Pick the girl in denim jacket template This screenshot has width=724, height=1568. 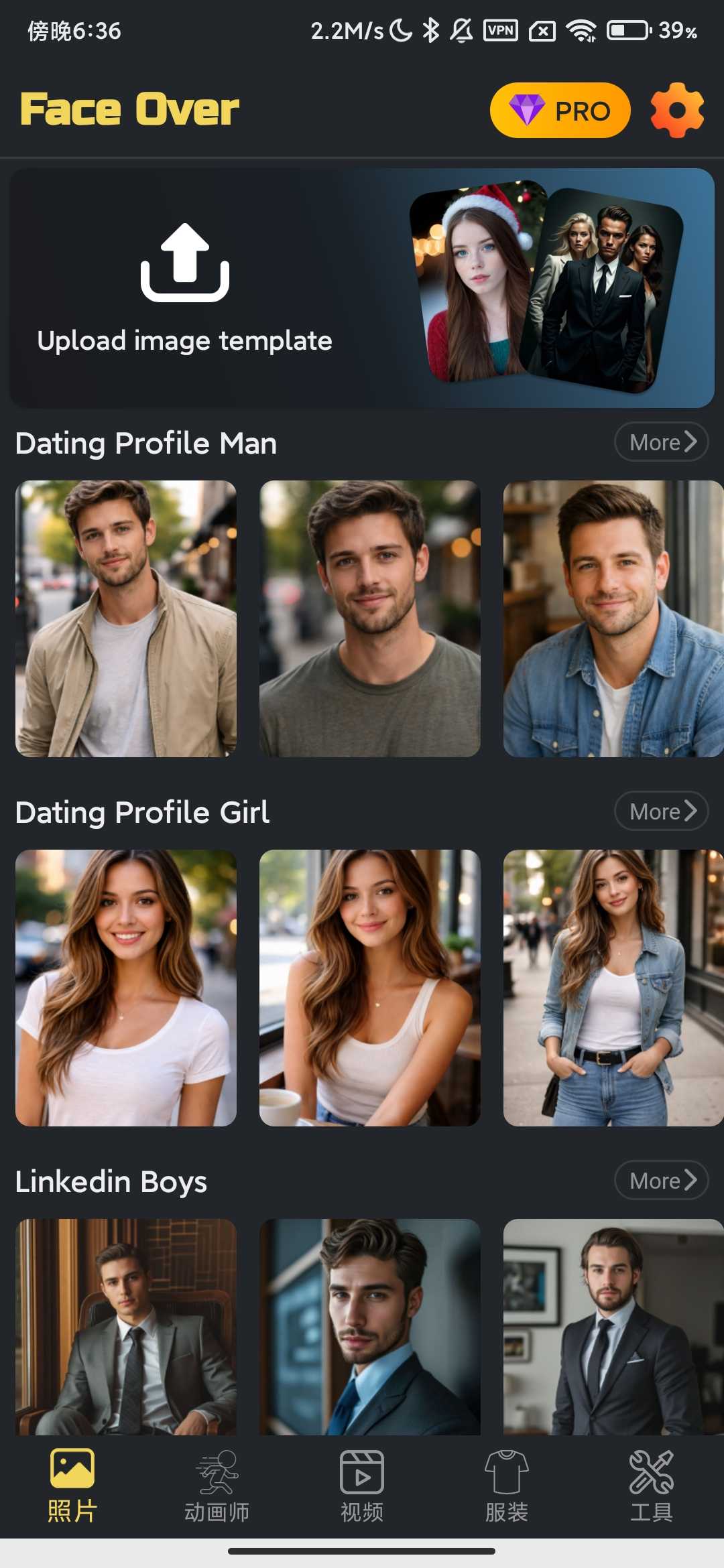click(x=613, y=988)
